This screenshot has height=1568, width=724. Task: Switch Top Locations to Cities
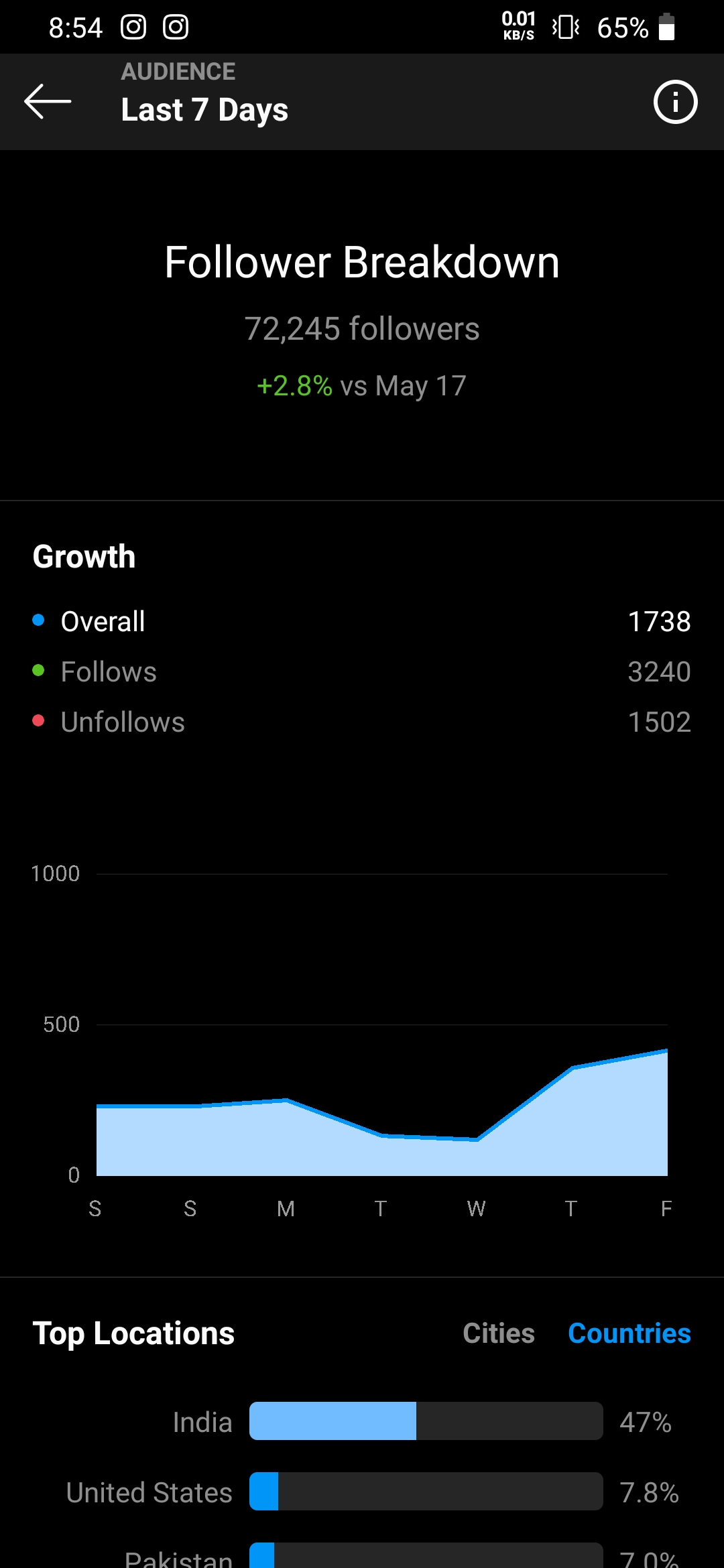coord(499,1333)
